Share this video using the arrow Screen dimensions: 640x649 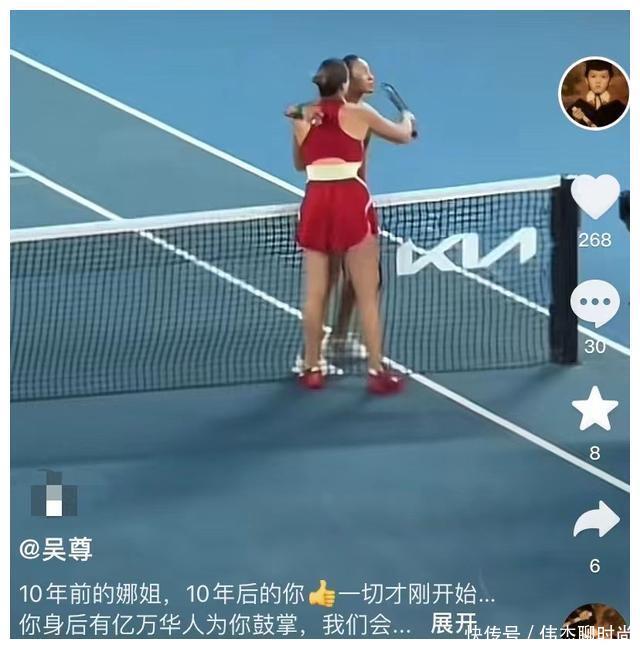click(x=595, y=520)
